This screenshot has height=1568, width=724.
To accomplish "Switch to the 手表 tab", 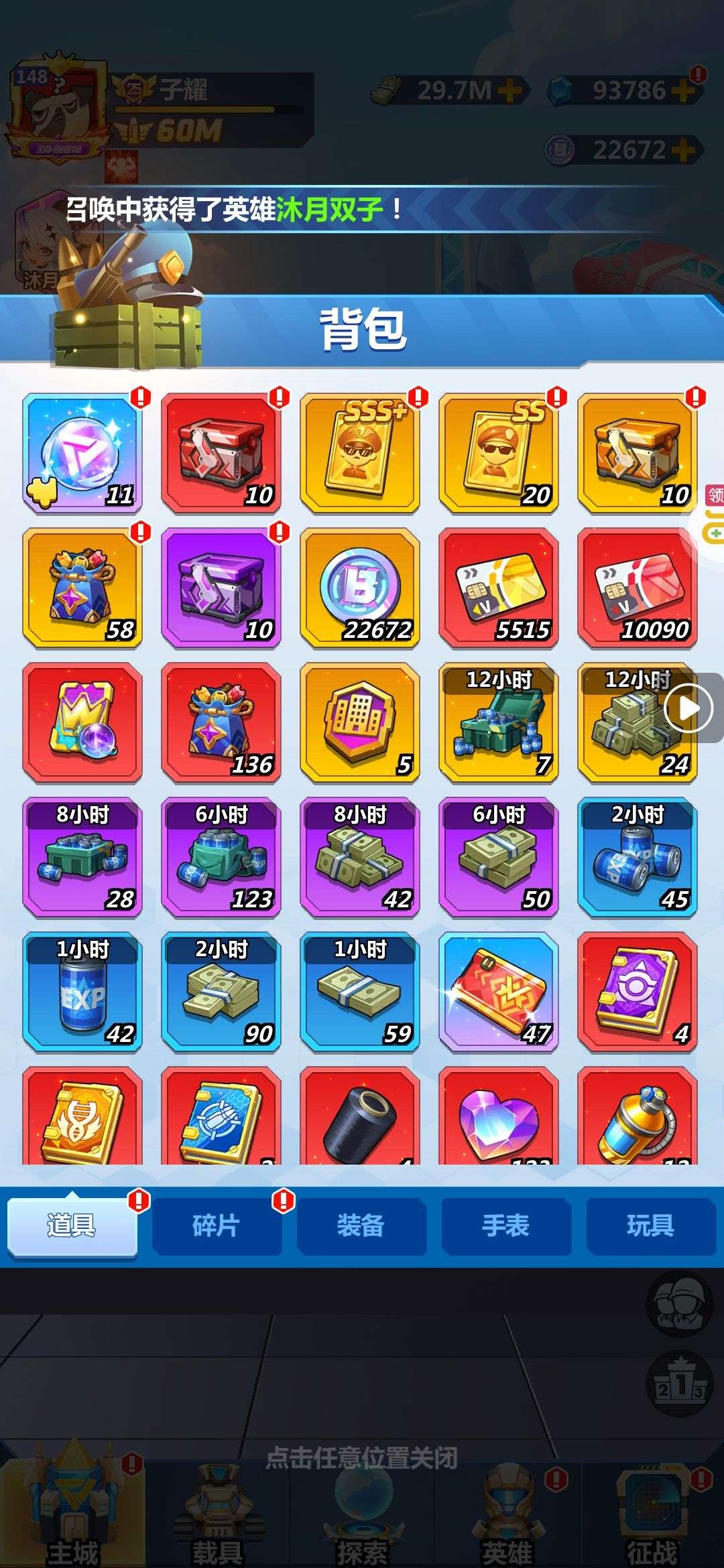I will 506,1226.
